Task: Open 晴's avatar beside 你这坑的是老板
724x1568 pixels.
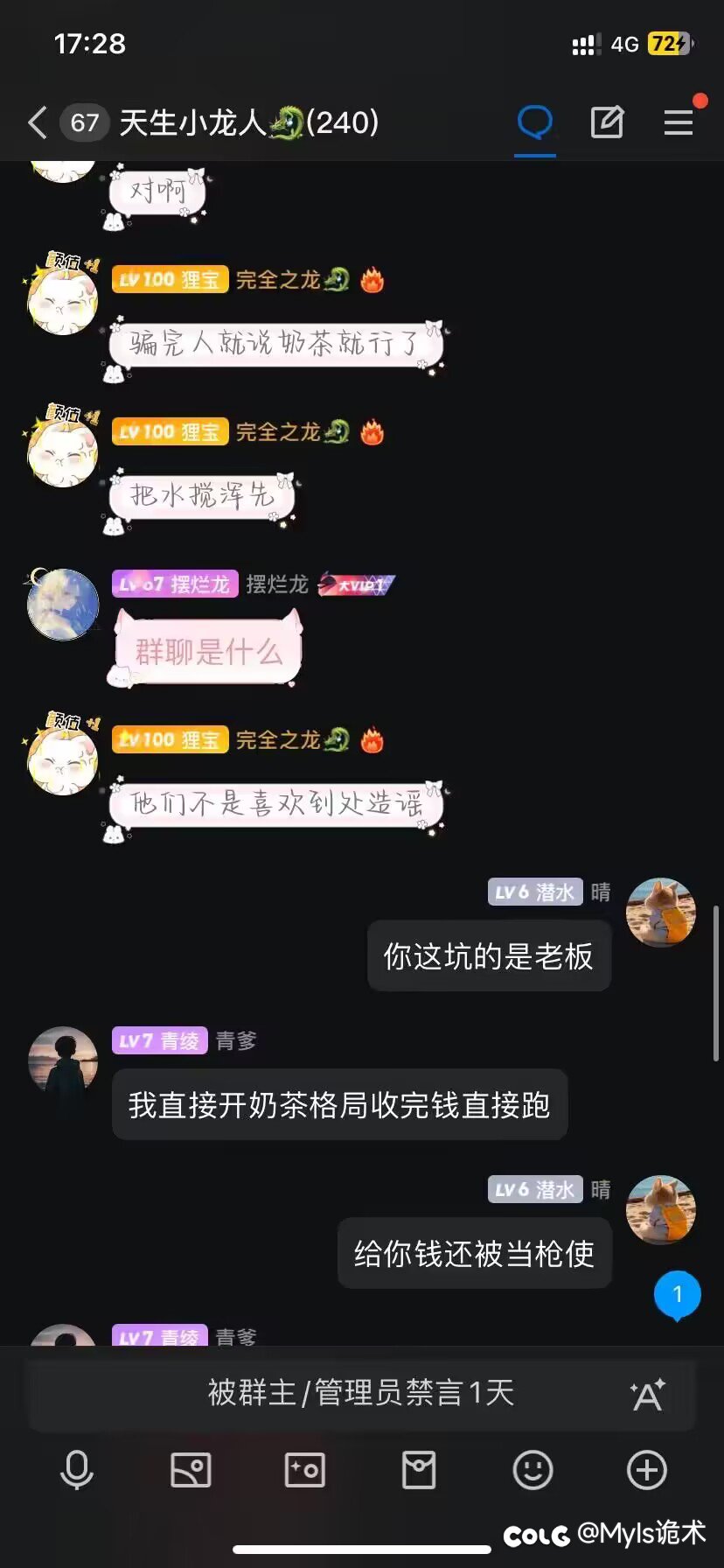Action: click(661, 913)
